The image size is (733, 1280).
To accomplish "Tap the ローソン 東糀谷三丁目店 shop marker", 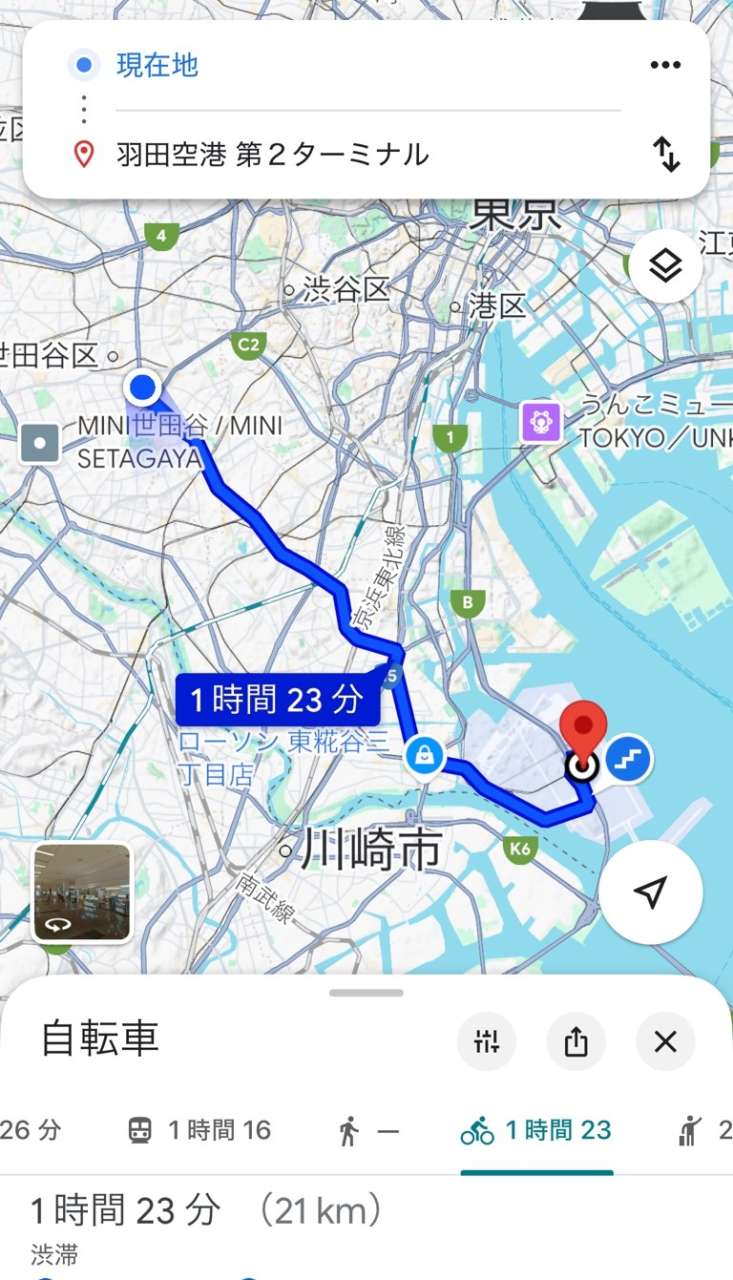I will pos(425,754).
